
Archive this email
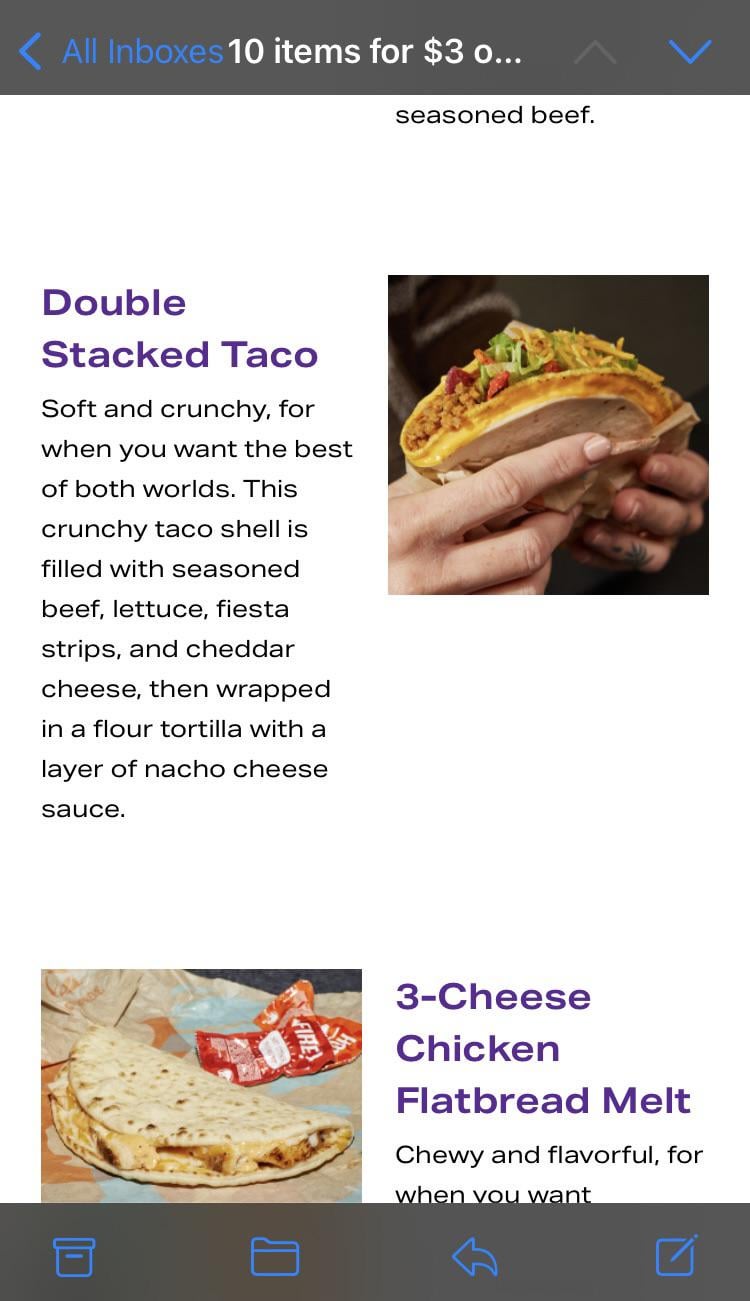(74, 1256)
